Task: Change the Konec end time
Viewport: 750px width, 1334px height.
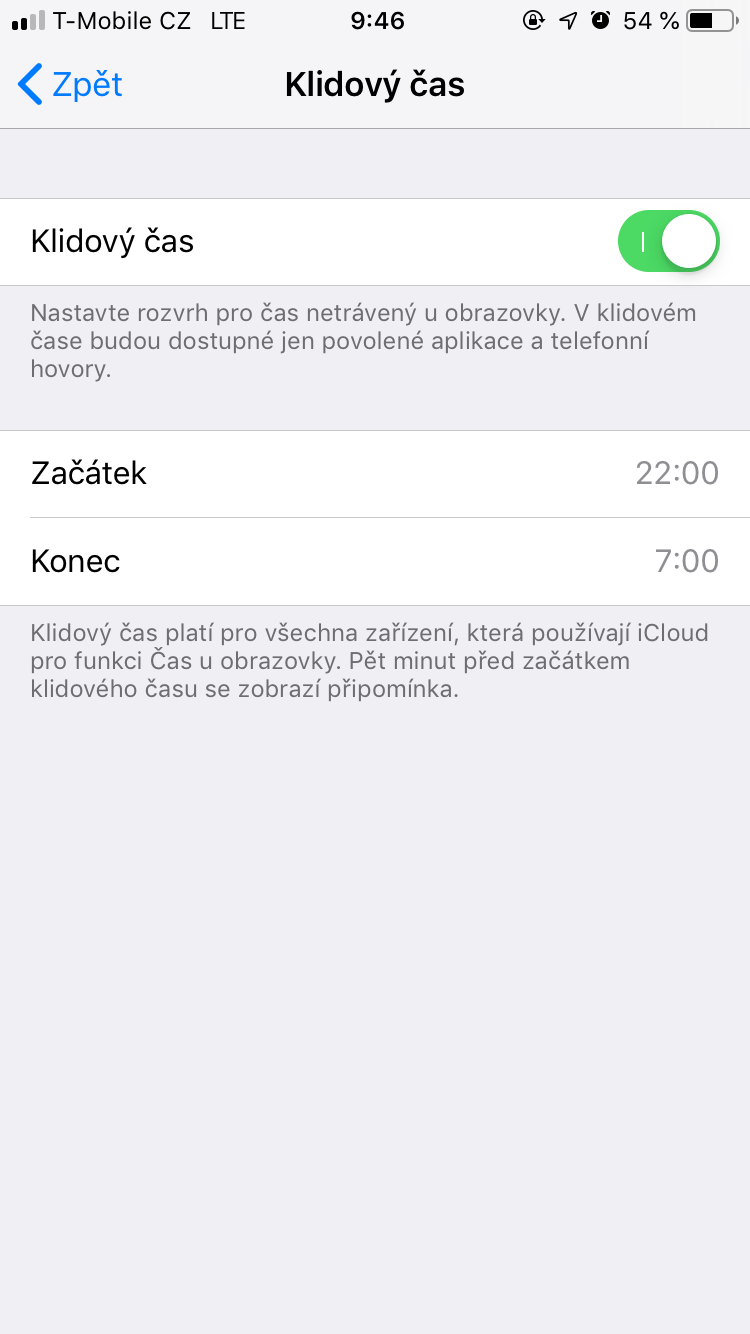Action: click(x=375, y=561)
